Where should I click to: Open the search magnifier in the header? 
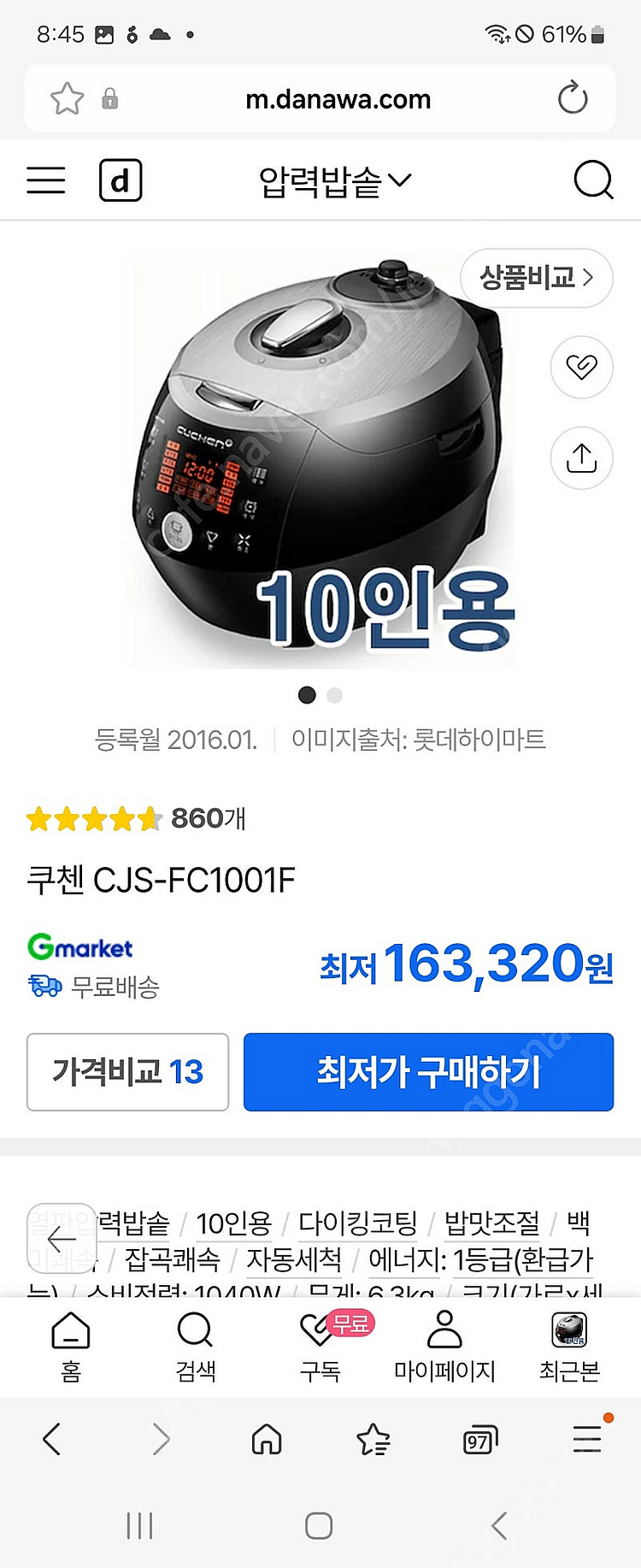pos(592,180)
